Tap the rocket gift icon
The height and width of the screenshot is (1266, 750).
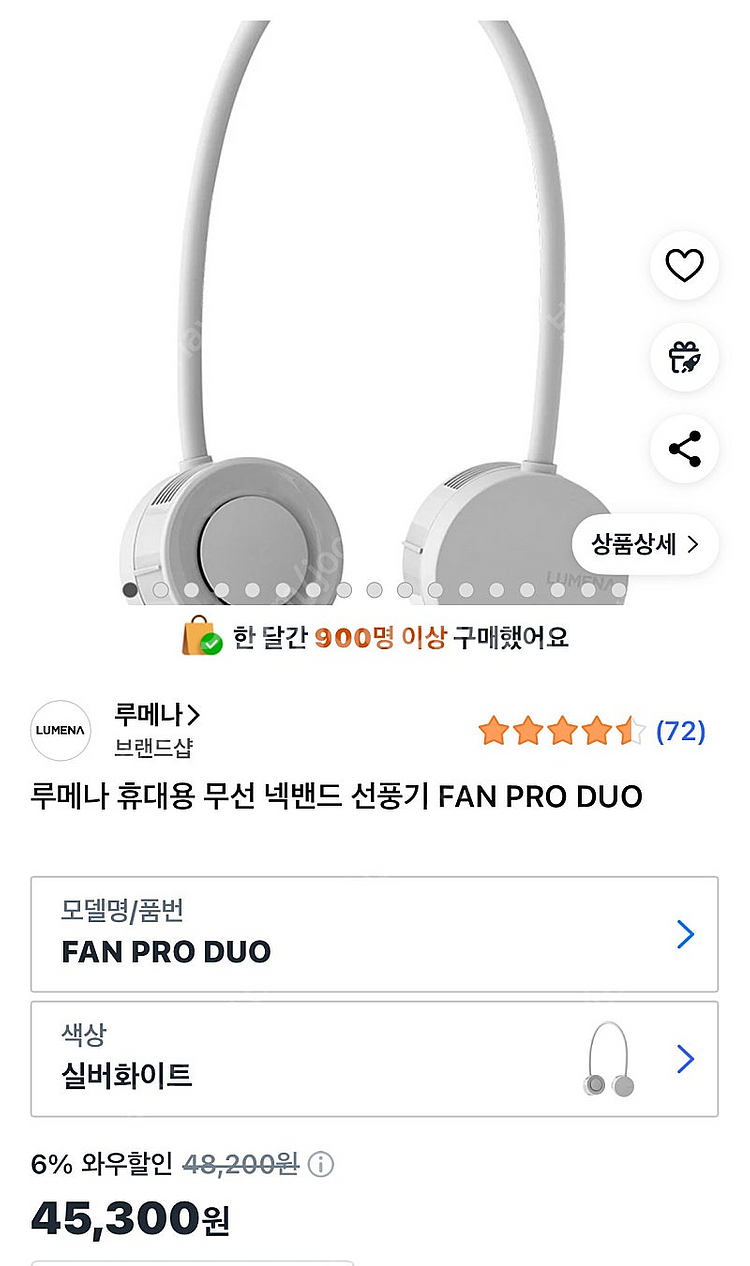(685, 357)
